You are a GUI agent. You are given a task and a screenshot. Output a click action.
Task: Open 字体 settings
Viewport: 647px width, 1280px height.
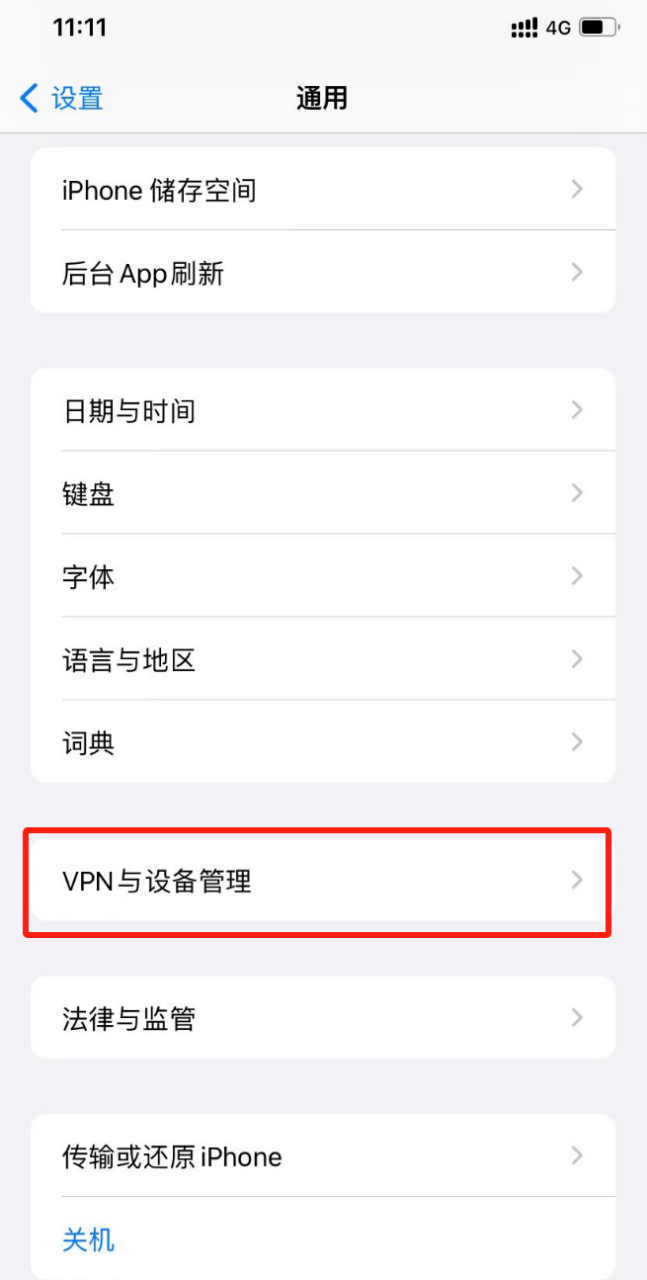coord(322,576)
